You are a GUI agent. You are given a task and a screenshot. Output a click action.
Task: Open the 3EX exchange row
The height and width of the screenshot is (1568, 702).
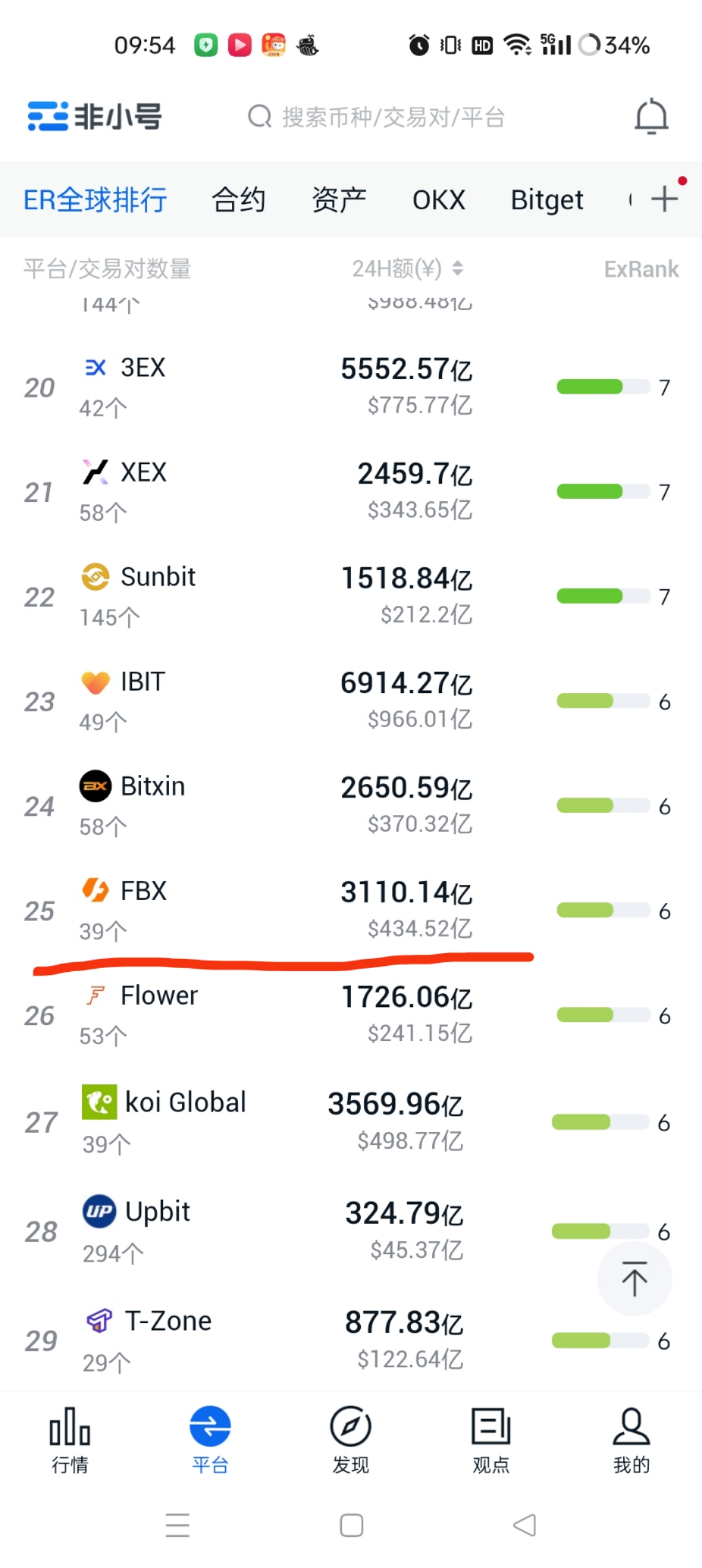[x=351, y=387]
